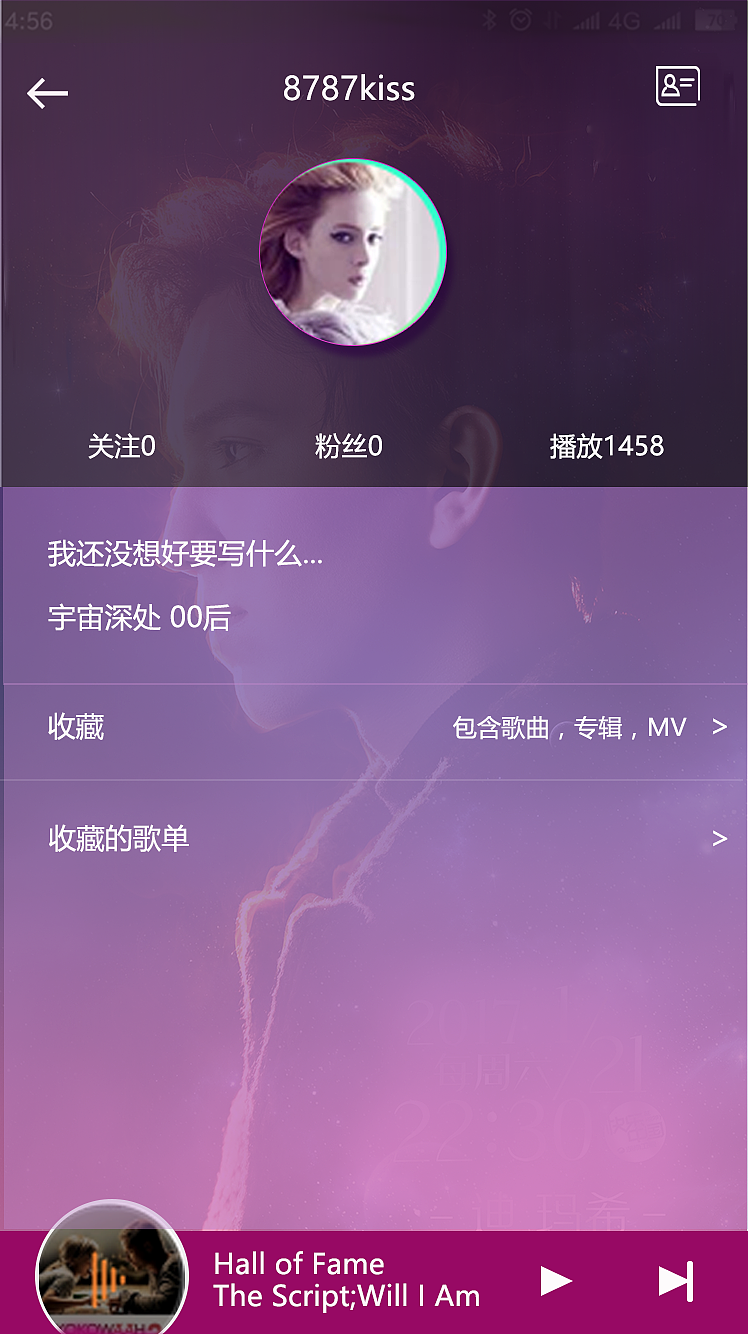Viewport: 748px width, 1334px height.
Task: Tap the back arrow to leave profile
Action: tap(45, 93)
